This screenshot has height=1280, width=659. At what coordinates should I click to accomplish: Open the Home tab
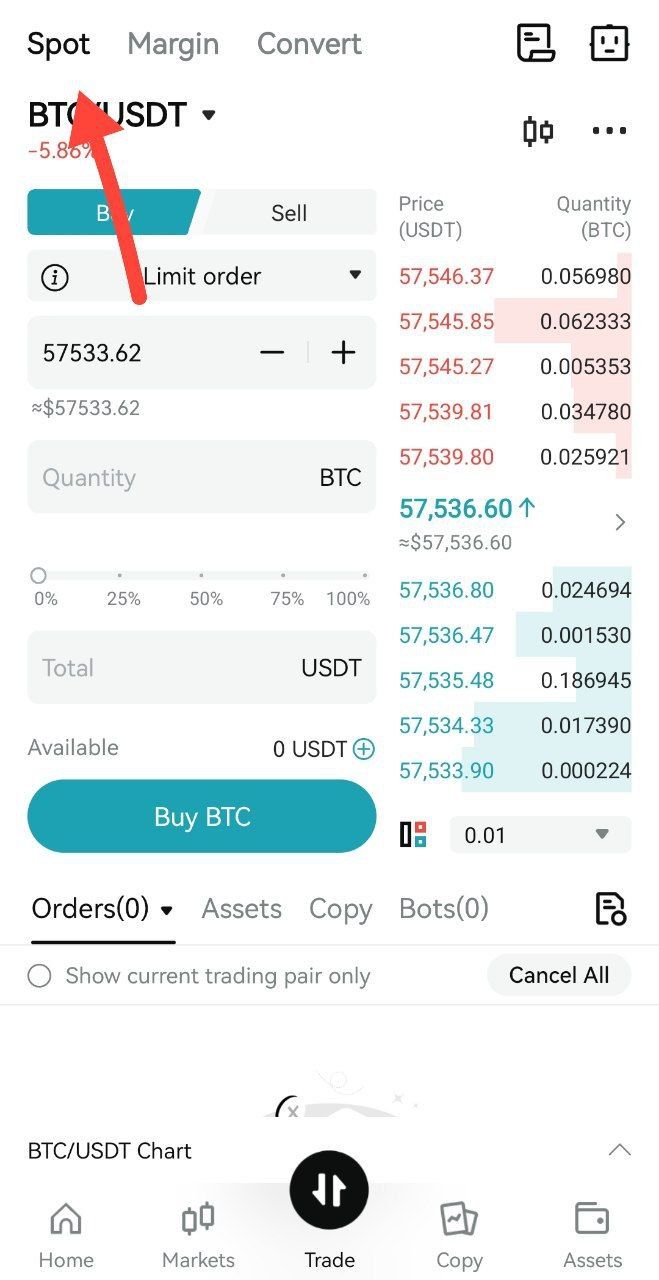click(x=66, y=1234)
